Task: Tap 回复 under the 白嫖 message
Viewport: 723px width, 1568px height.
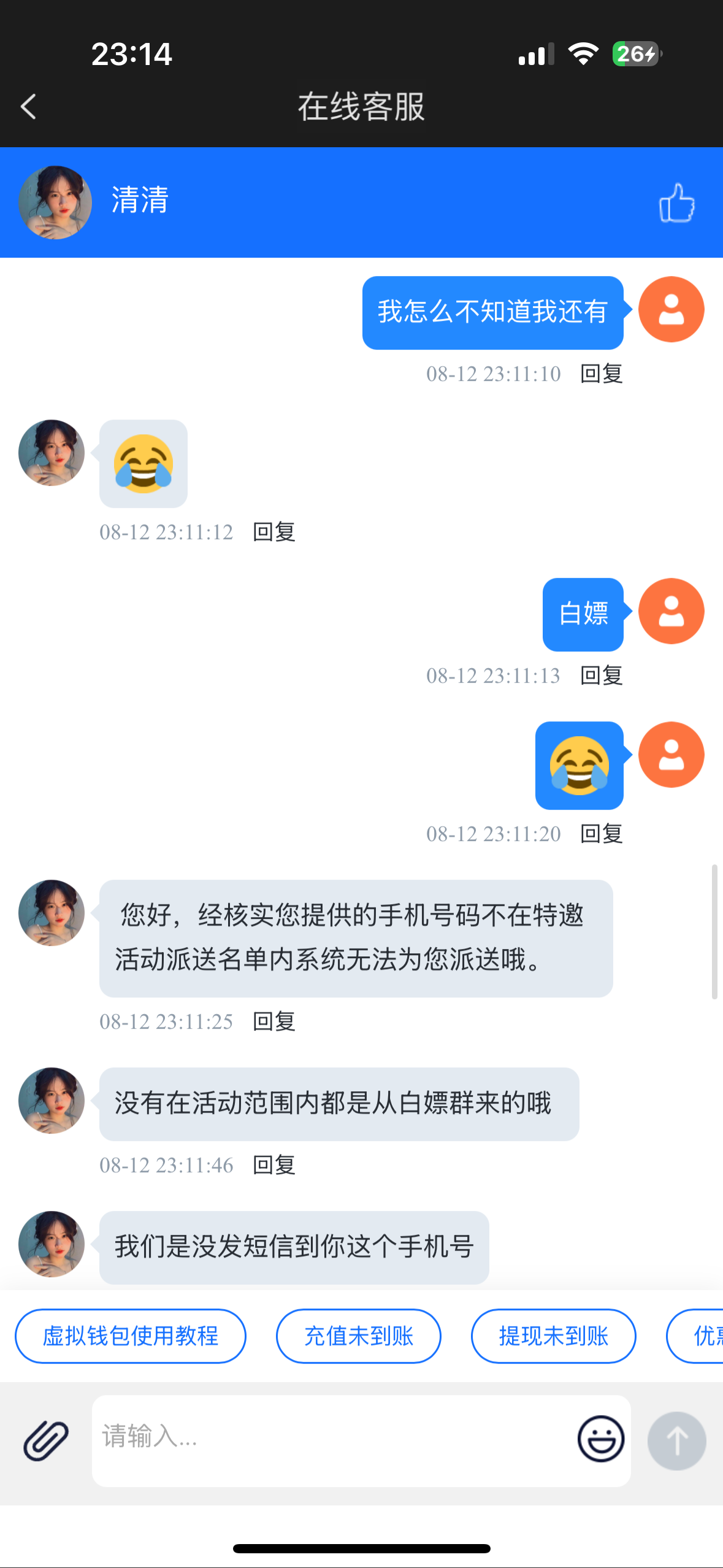Action: tap(601, 675)
